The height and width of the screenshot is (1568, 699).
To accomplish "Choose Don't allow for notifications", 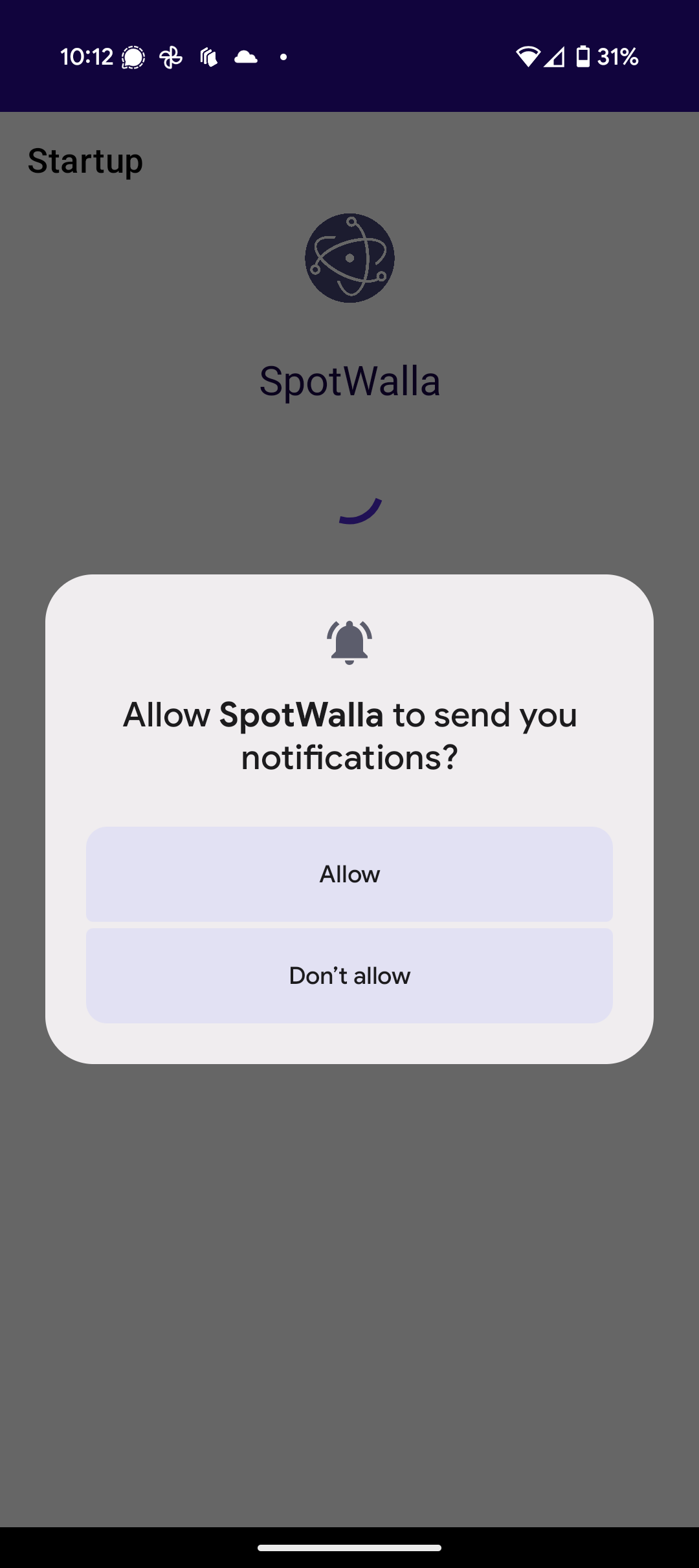I will (x=349, y=975).
